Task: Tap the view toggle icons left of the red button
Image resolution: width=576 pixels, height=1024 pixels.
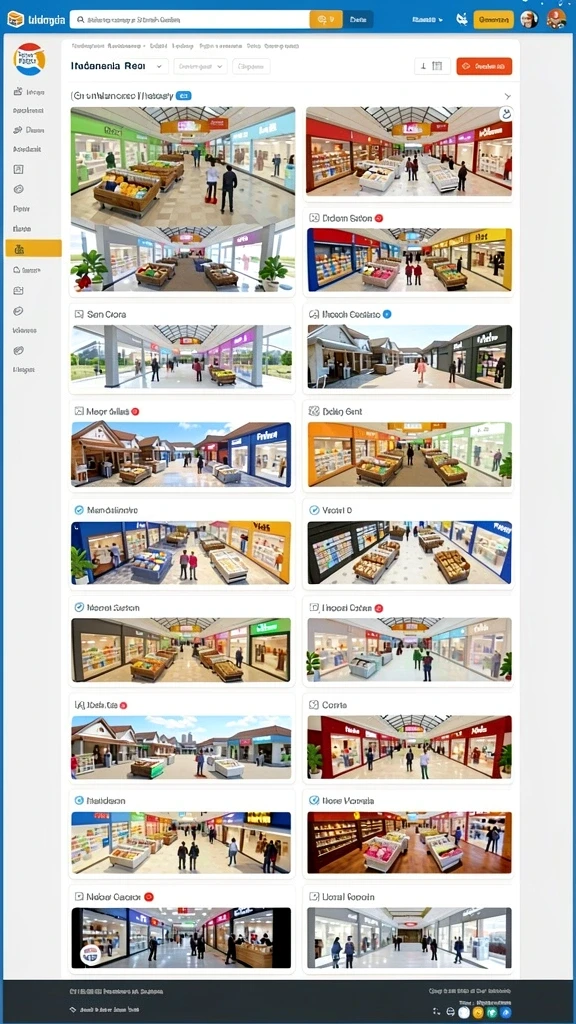Action: 432,66
